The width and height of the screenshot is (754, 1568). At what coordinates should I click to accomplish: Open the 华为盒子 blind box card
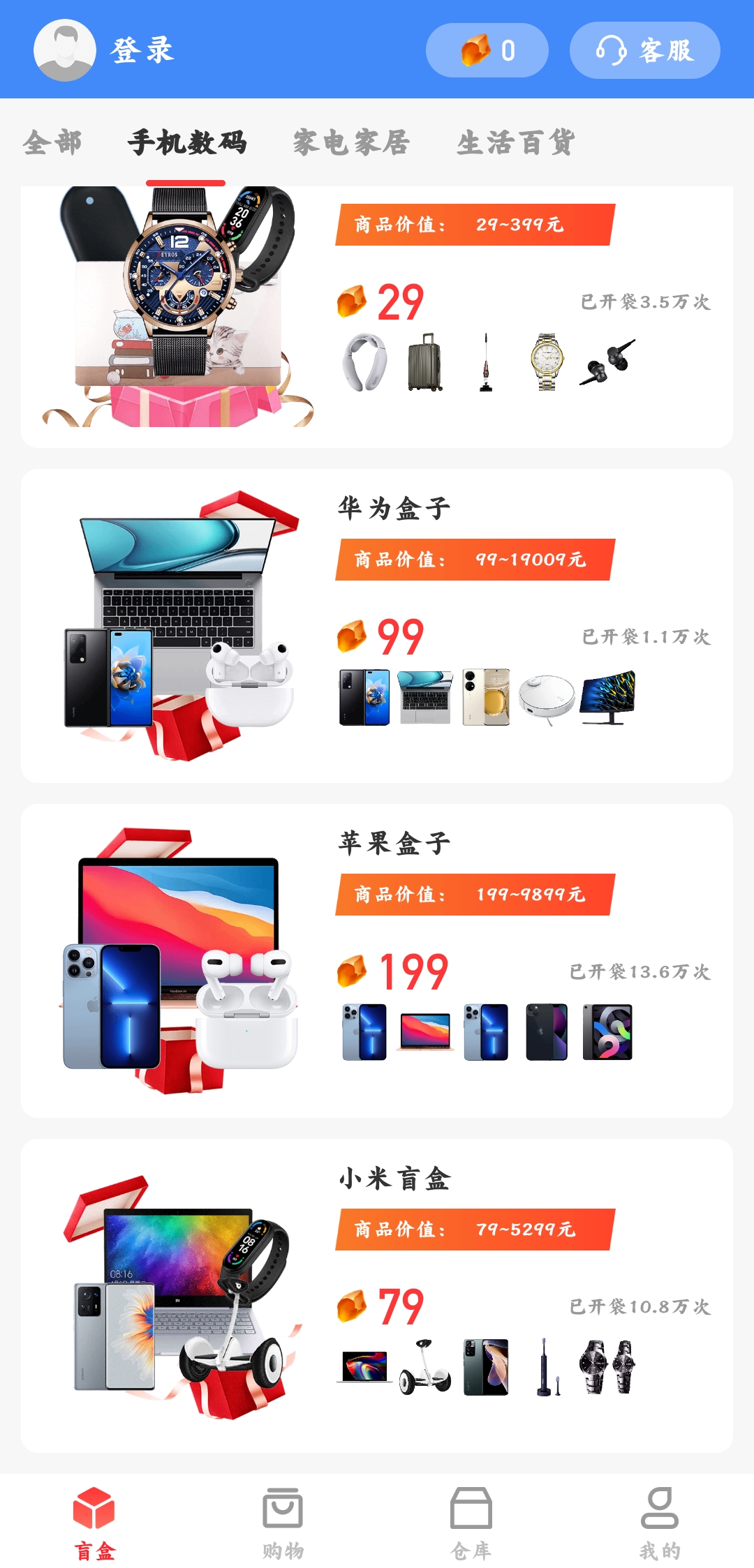[x=377, y=625]
